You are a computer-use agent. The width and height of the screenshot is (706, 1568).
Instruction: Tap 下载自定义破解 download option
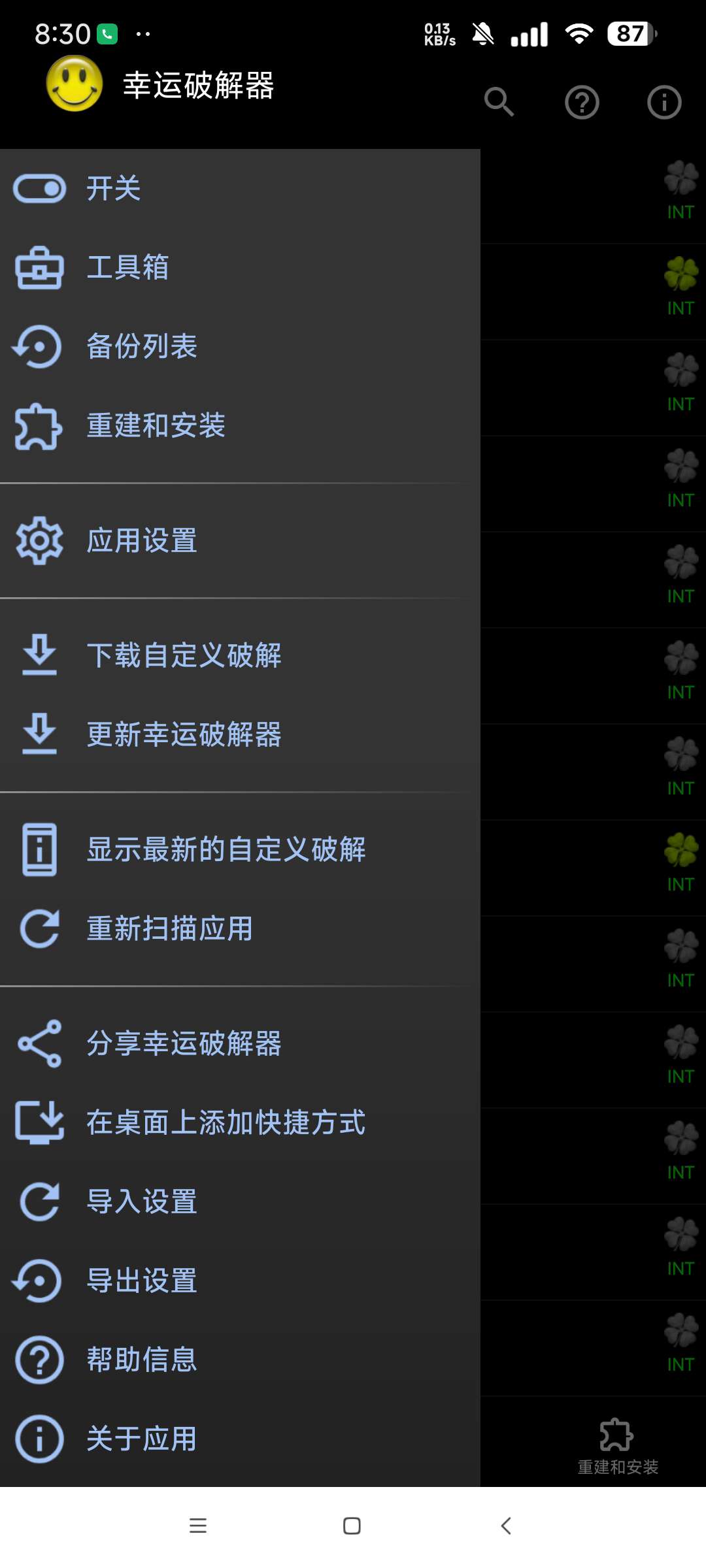184,655
